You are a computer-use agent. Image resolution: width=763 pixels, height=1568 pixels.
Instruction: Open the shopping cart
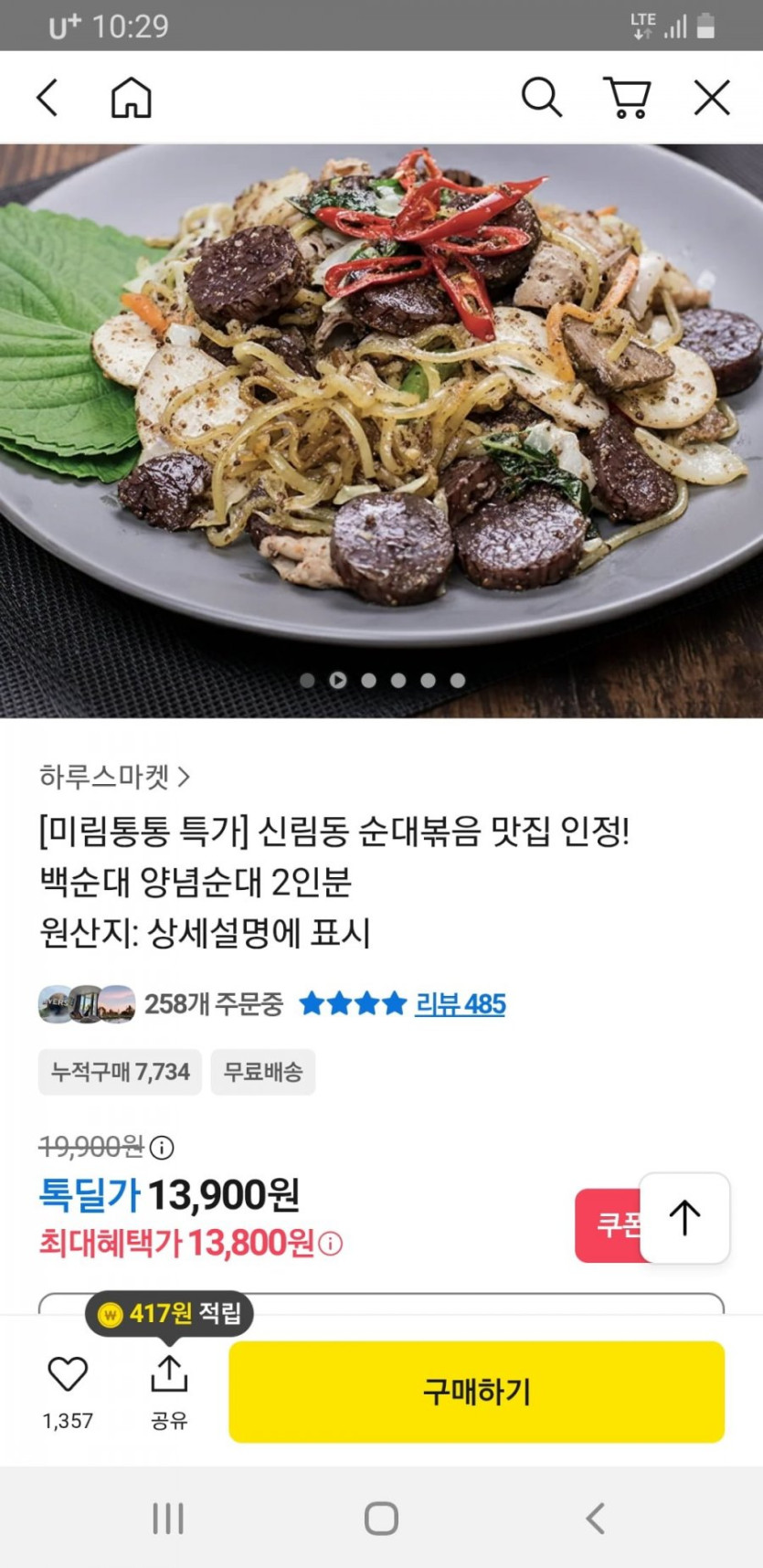(627, 97)
